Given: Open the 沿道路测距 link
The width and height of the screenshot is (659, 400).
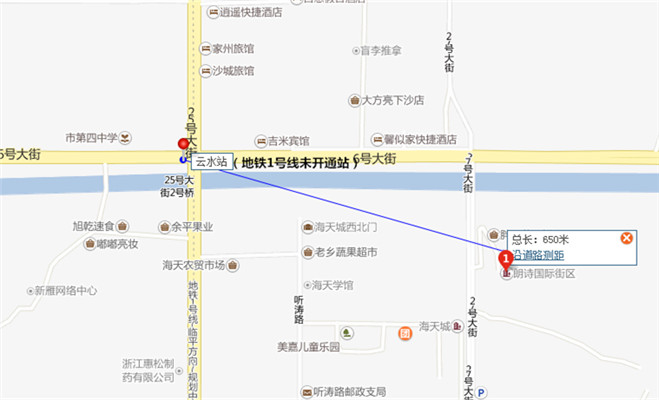Looking at the screenshot, I should (x=540, y=256).
